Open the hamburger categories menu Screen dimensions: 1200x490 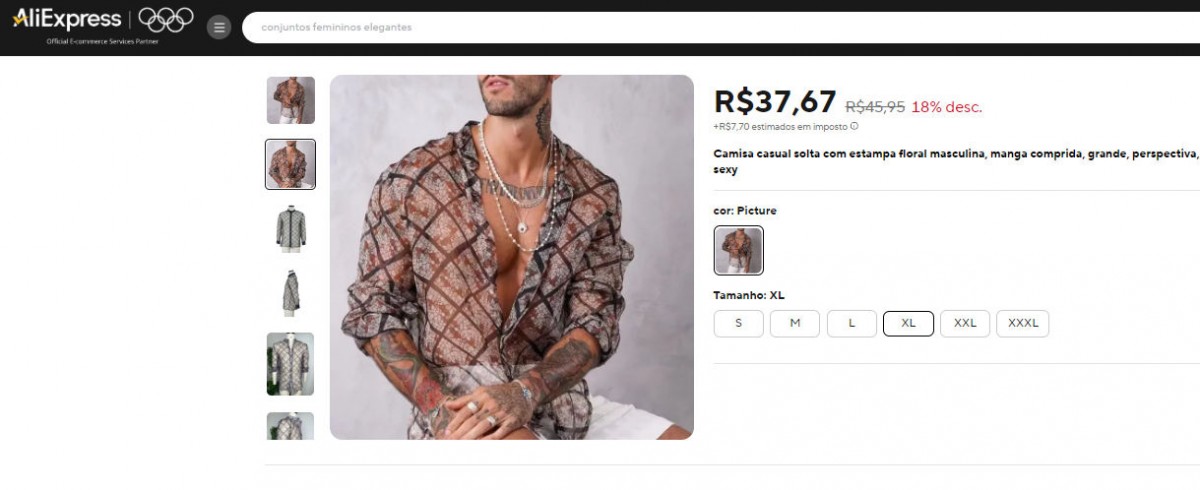[219, 27]
